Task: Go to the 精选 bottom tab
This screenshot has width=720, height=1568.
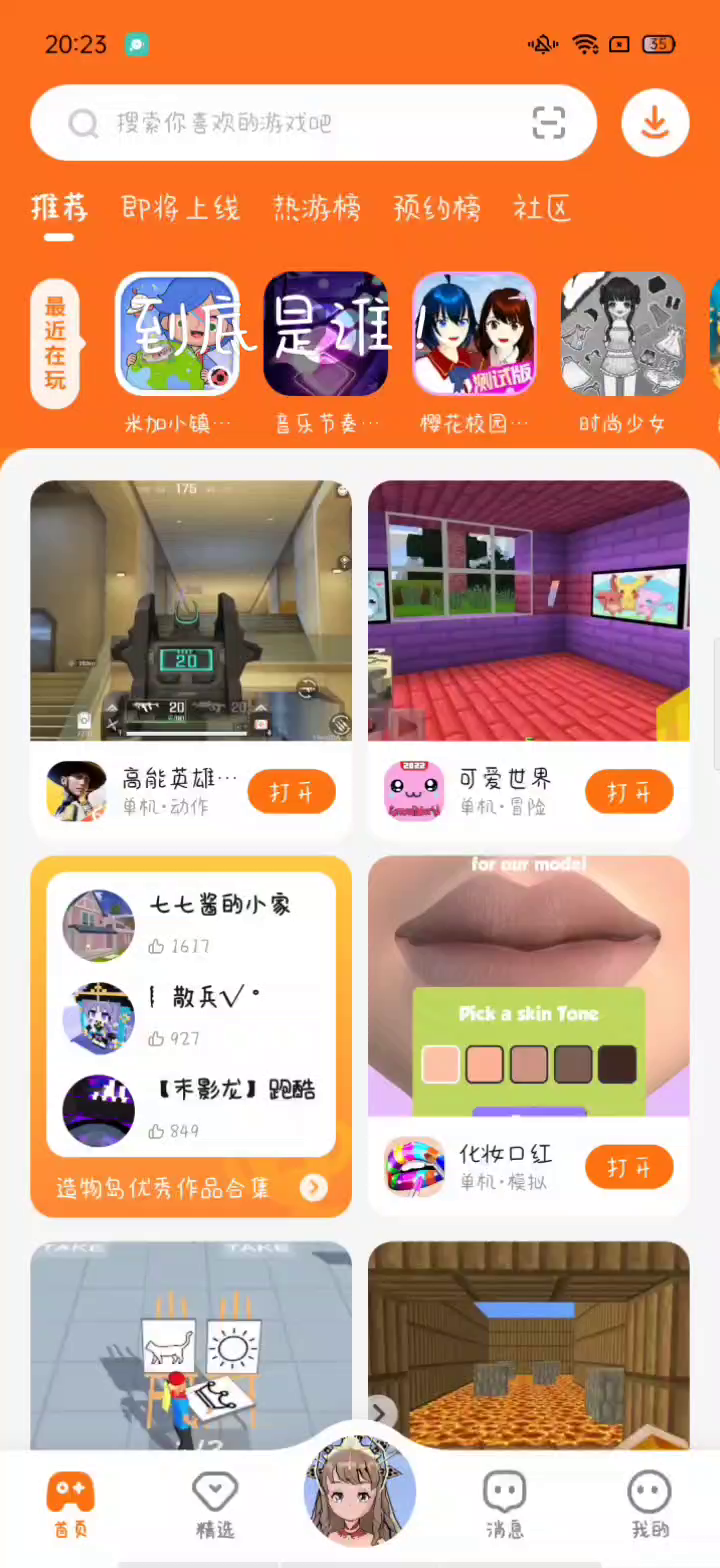Action: [x=215, y=1505]
